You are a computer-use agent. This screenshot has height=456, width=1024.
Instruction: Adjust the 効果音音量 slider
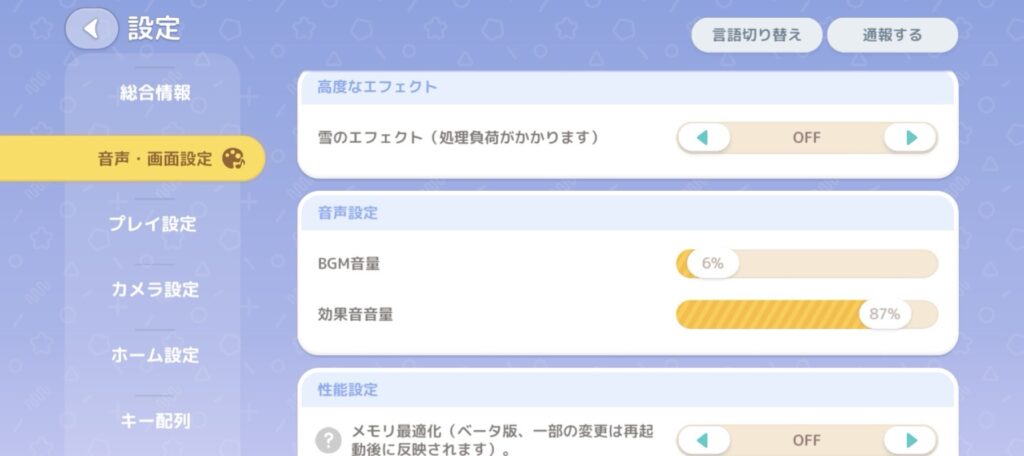tap(806, 314)
